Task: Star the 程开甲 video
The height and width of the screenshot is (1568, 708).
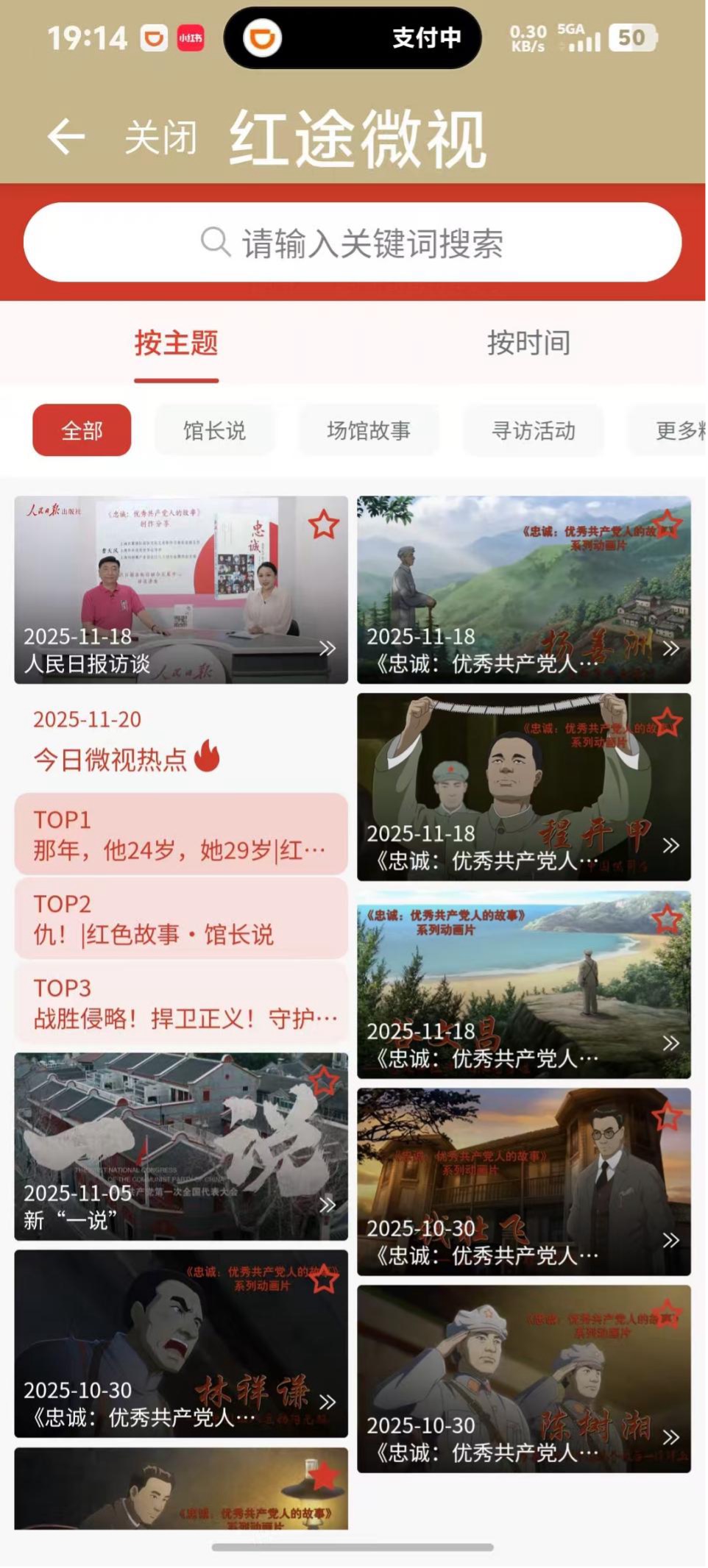Action: (x=667, y=722)
